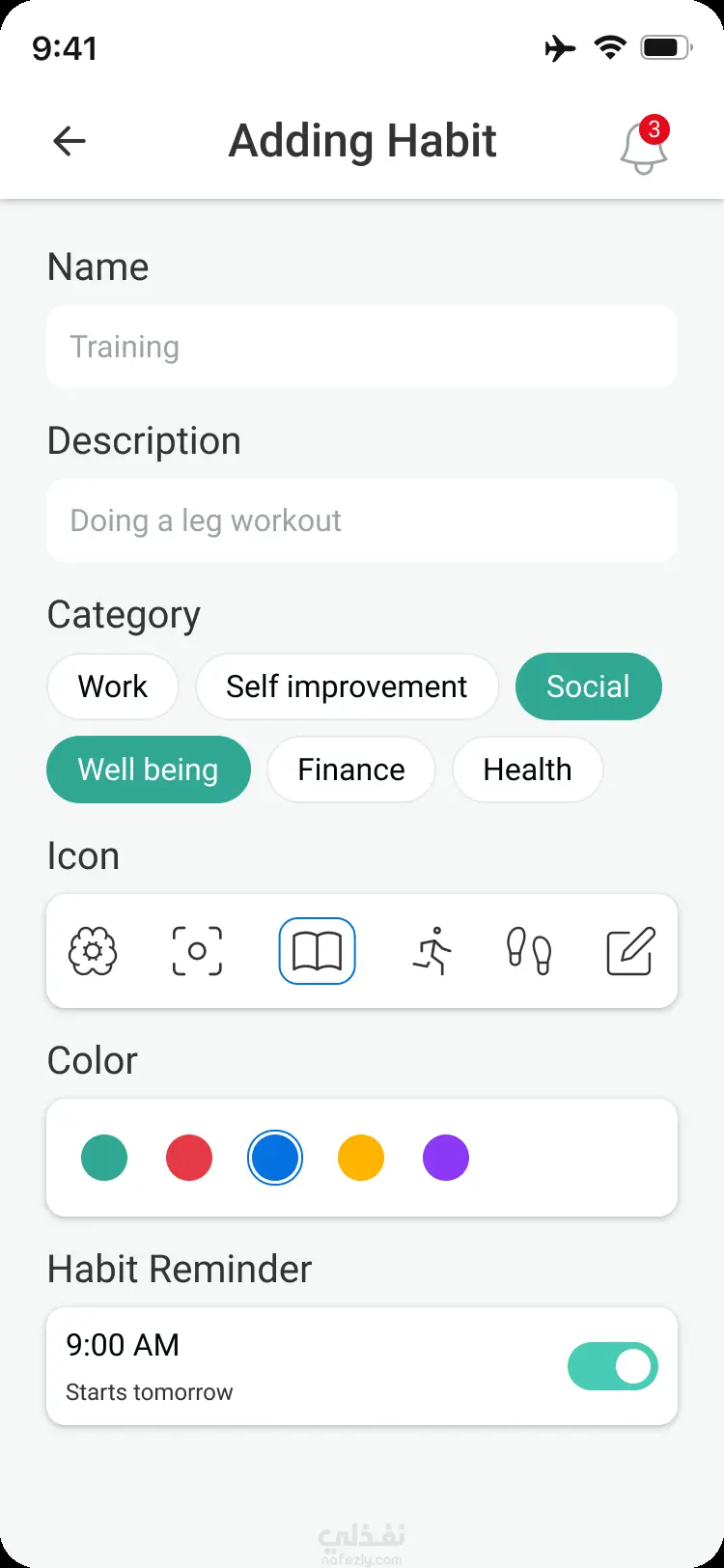Choose the Self improvement category
This screenshot has height=1568, width=724.
(x=347, y=686)
